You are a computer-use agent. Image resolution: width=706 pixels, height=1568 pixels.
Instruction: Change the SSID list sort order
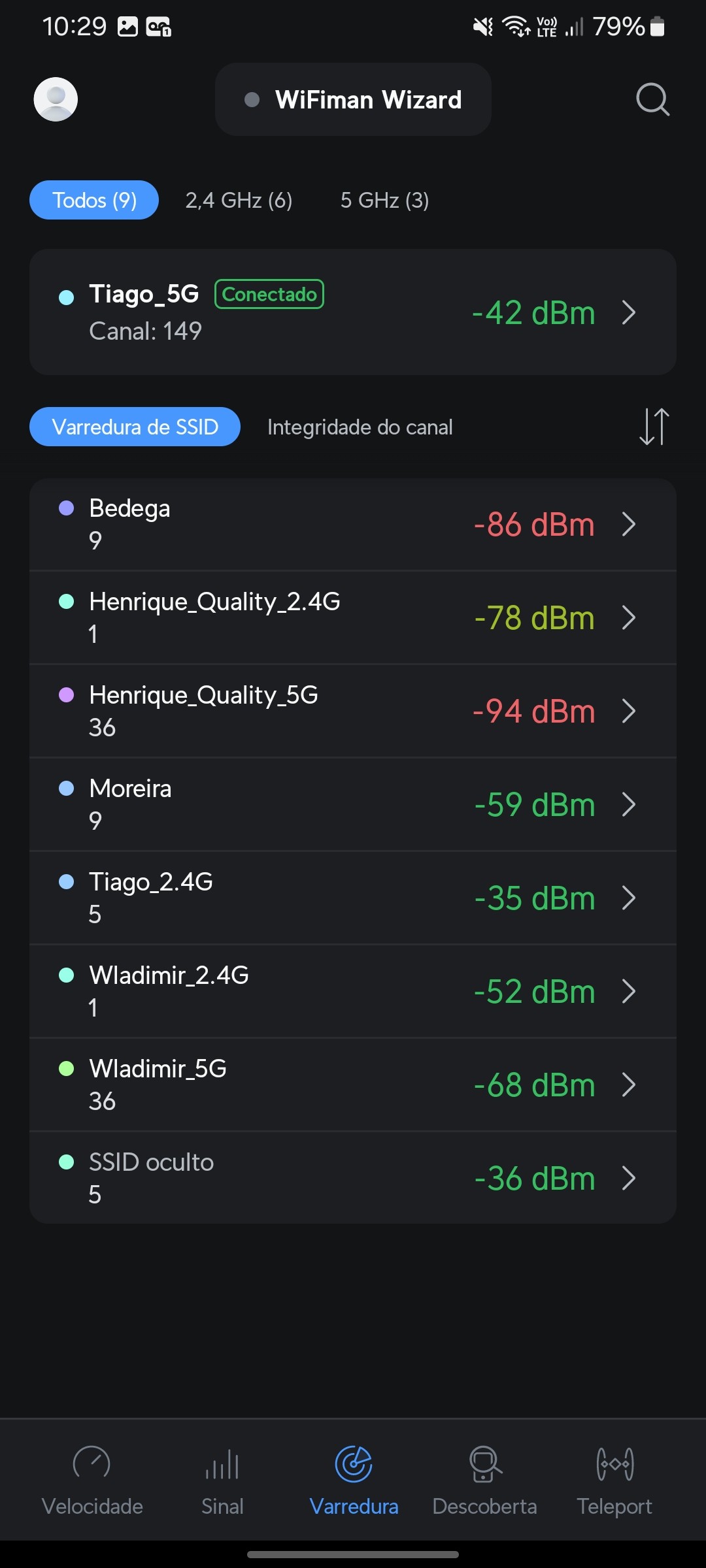point(654,427)
